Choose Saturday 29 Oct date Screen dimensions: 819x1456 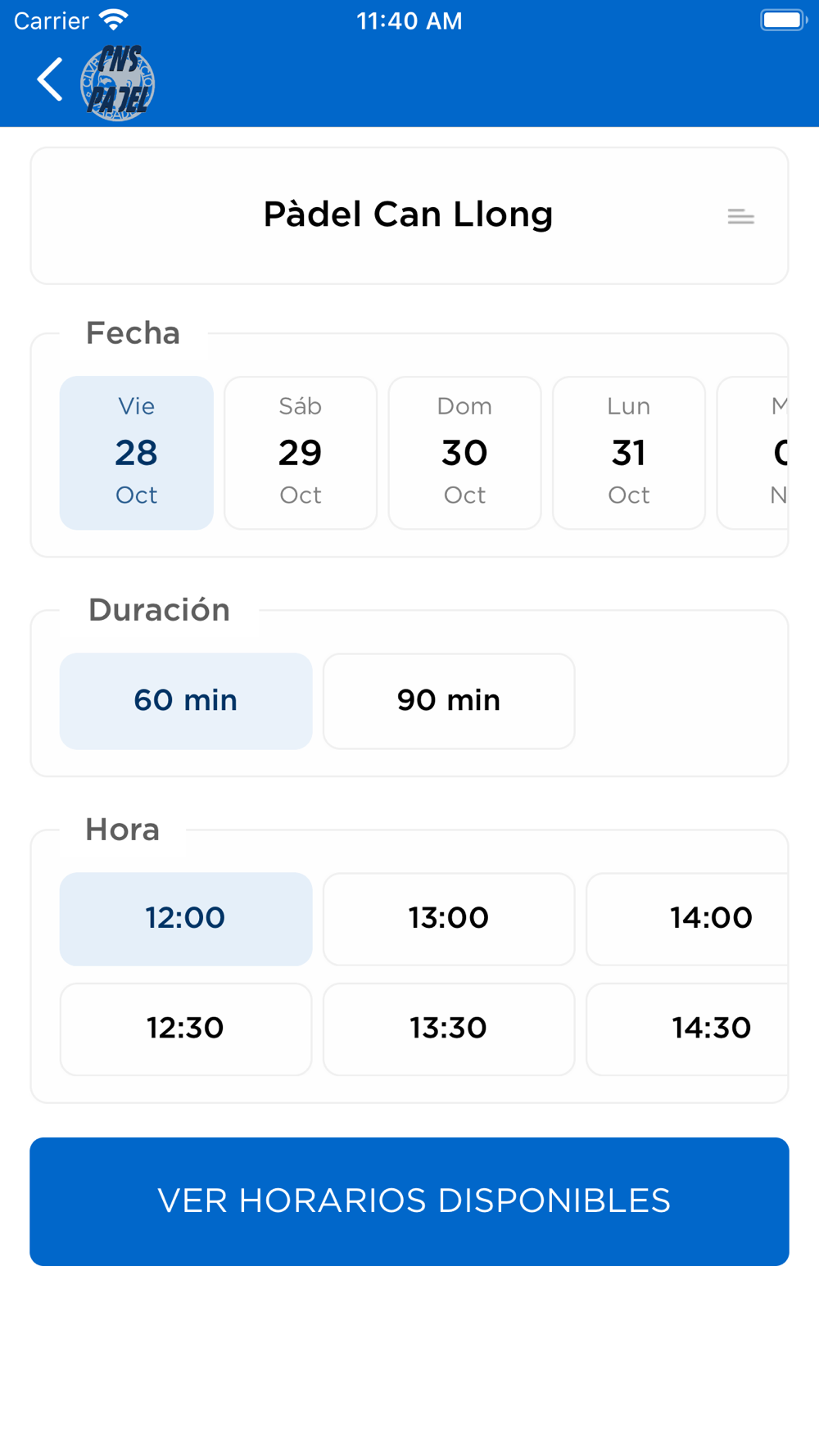pyautogui.click(x=301, y=453)
